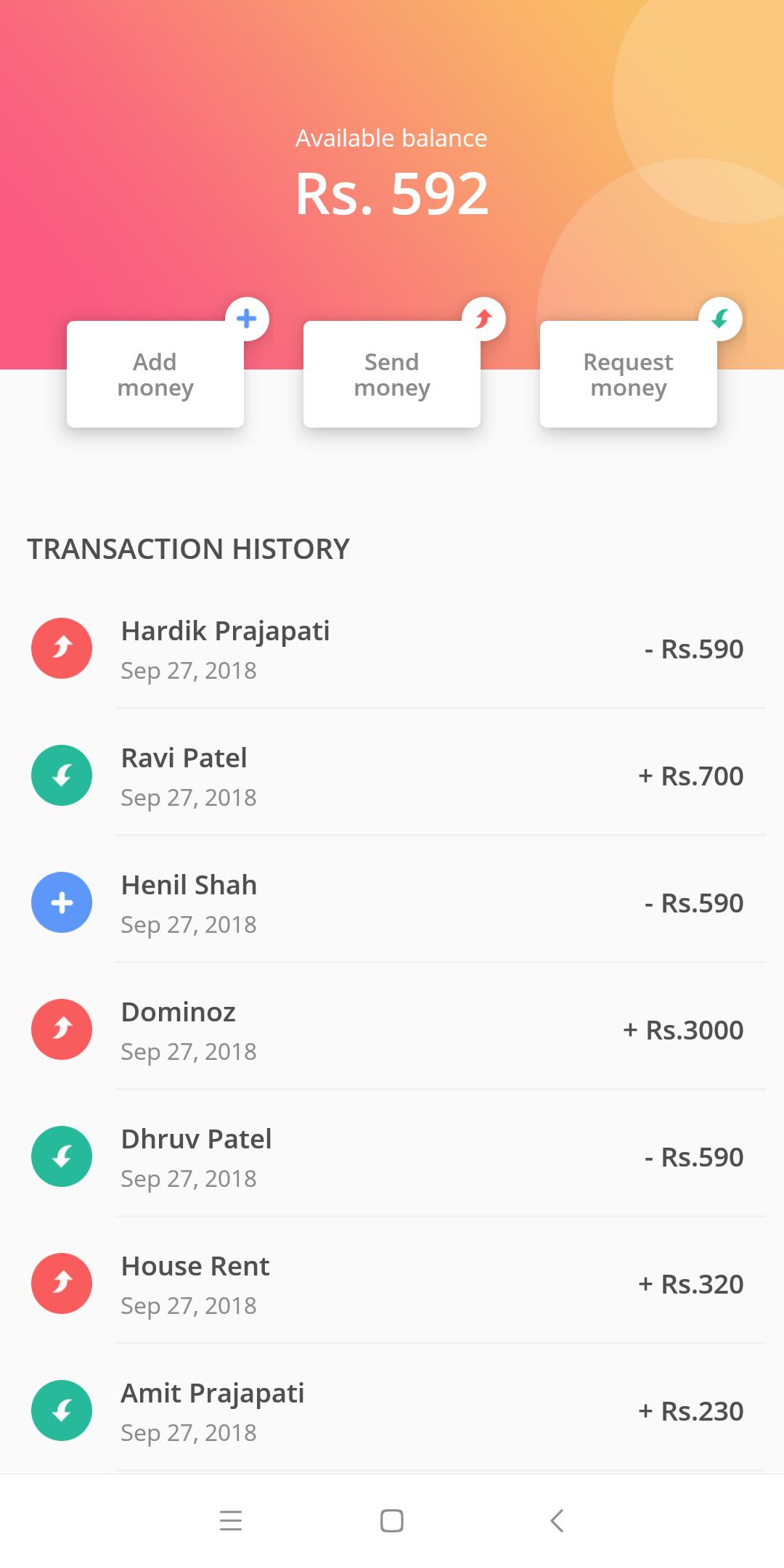Click the TRANSACTION HISTORY heading
This screenshot has width=784, height=1568.
tap(188, 549)
